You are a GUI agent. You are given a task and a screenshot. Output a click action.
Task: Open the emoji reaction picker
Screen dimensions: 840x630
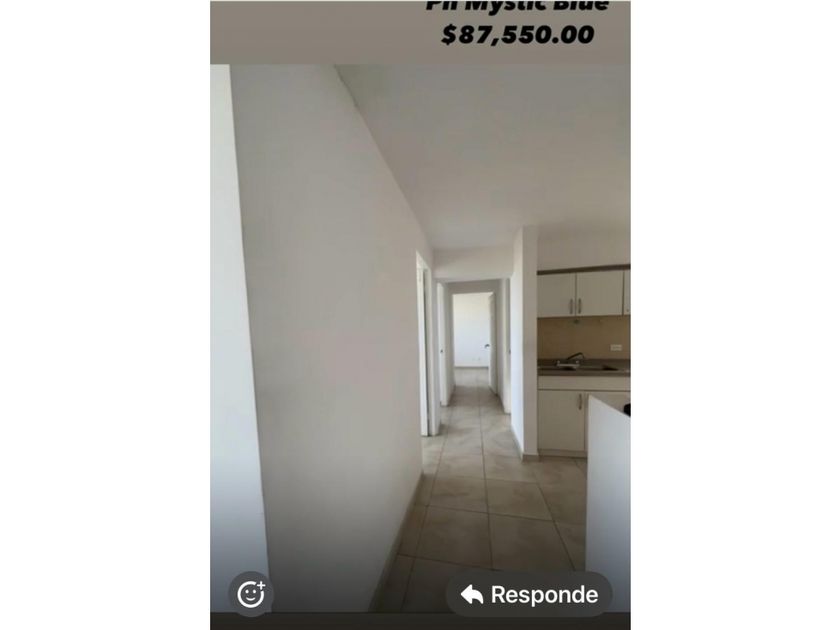pos(250,594)
